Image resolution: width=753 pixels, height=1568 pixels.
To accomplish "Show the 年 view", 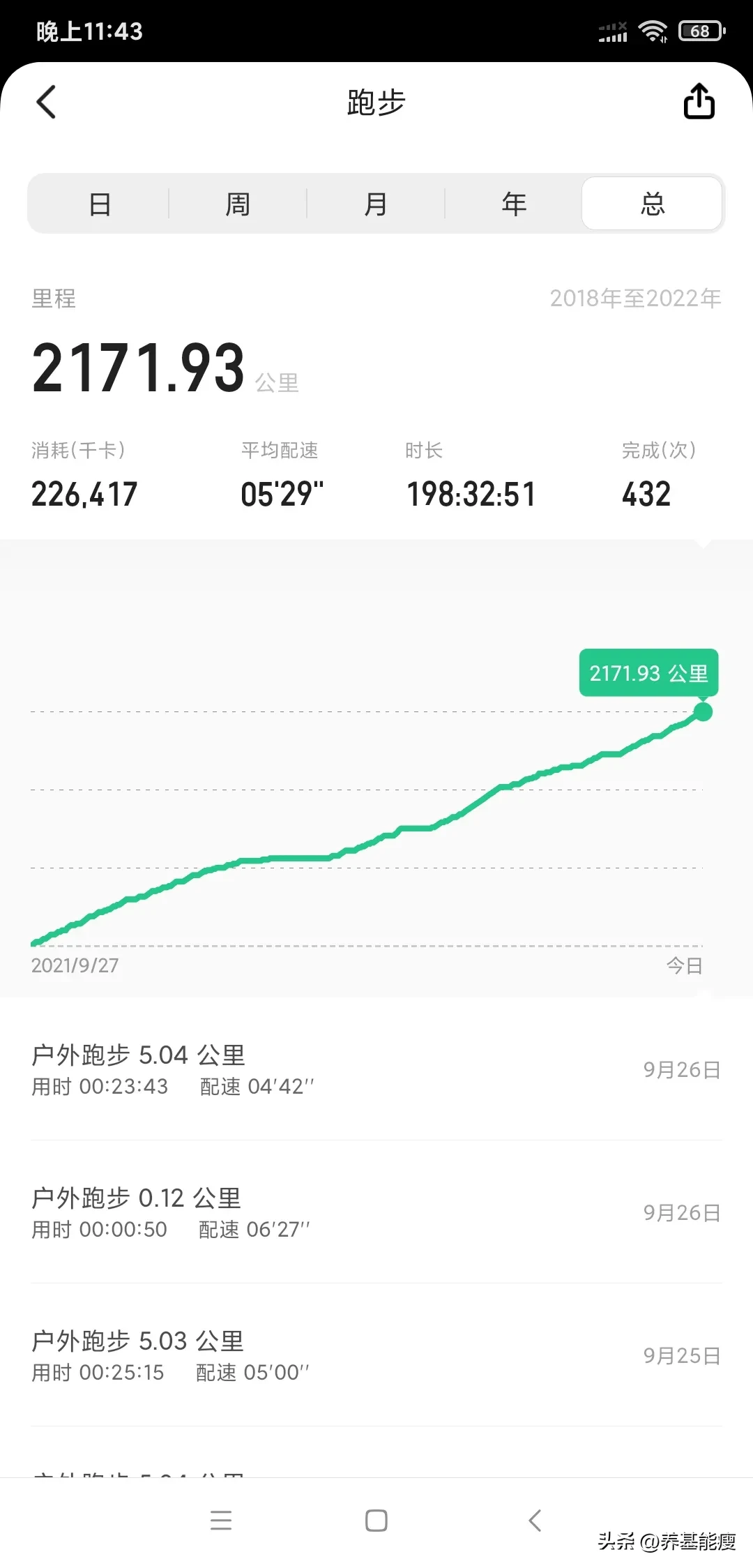I will [514, 204].
